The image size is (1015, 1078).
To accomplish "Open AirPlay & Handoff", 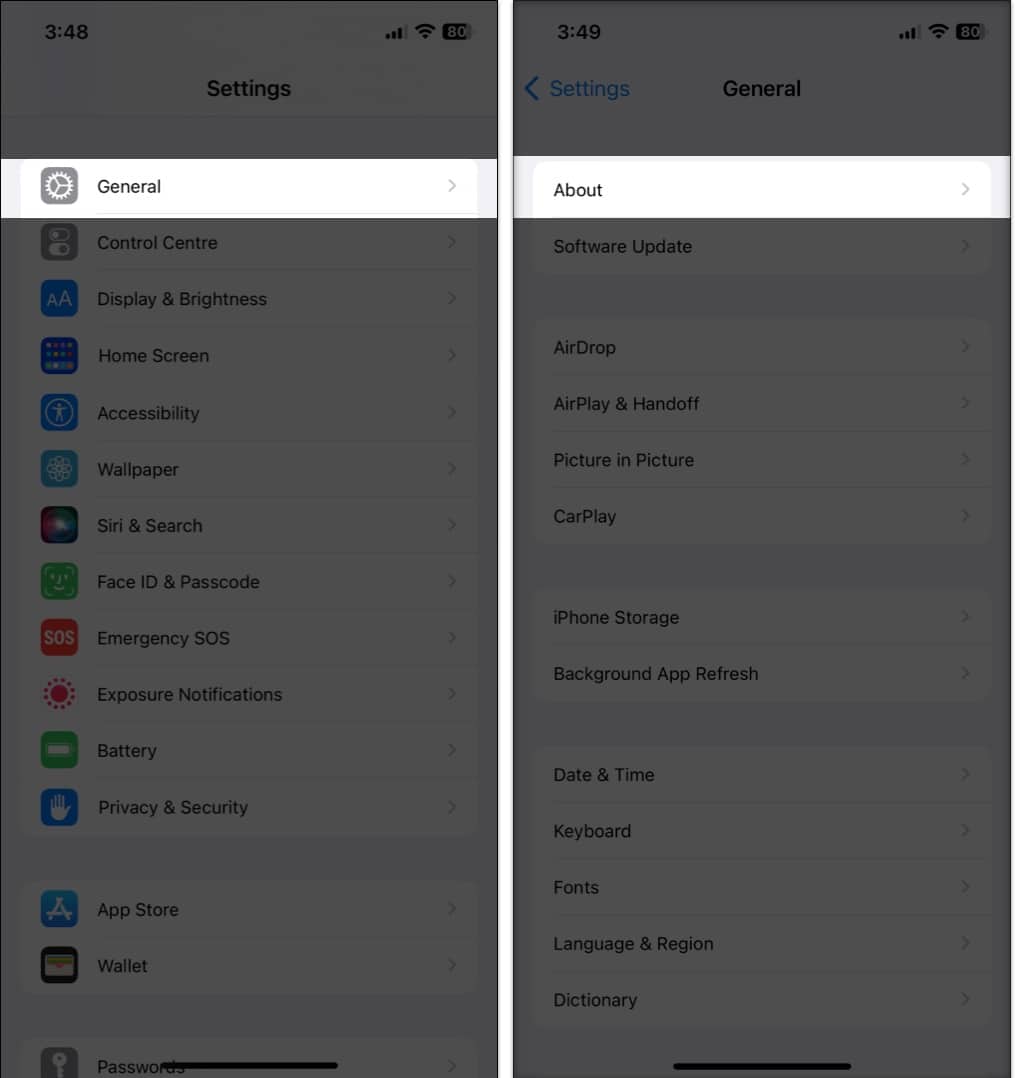I will click(x=760, y=404).
